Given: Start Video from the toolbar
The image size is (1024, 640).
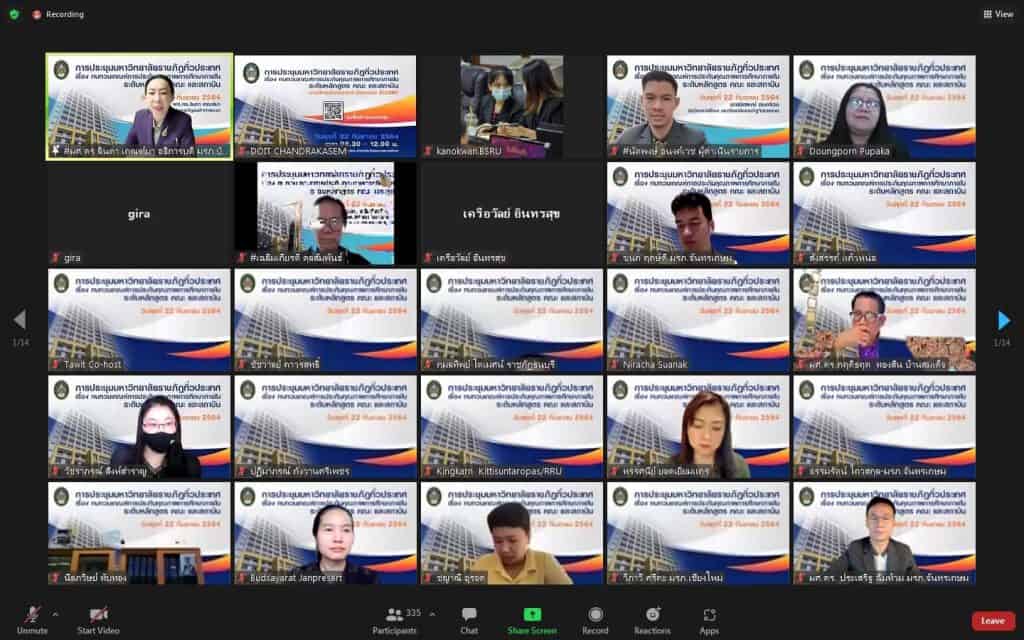Looking at the screenshot, I should coord(98,618).
